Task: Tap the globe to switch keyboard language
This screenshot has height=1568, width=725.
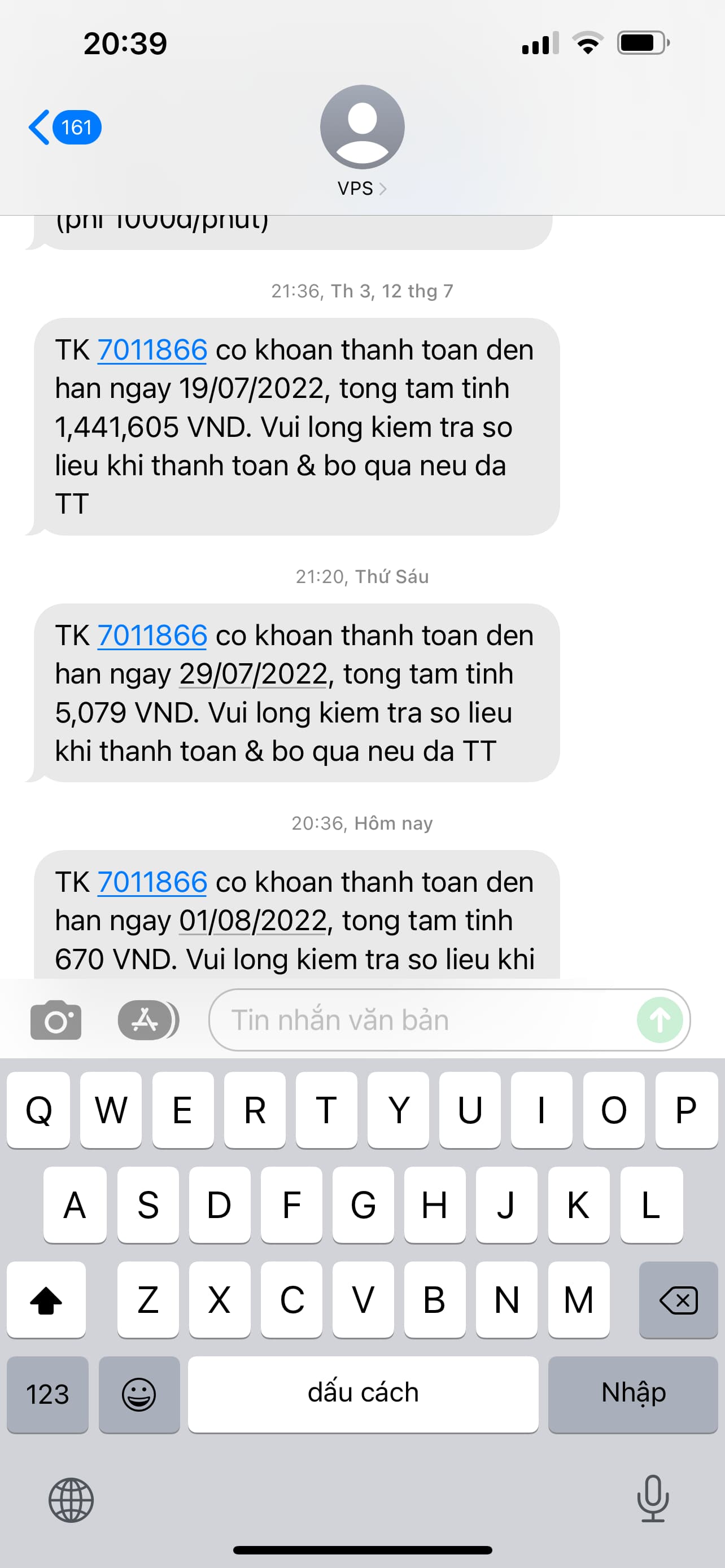Action: click(71, 1500)
